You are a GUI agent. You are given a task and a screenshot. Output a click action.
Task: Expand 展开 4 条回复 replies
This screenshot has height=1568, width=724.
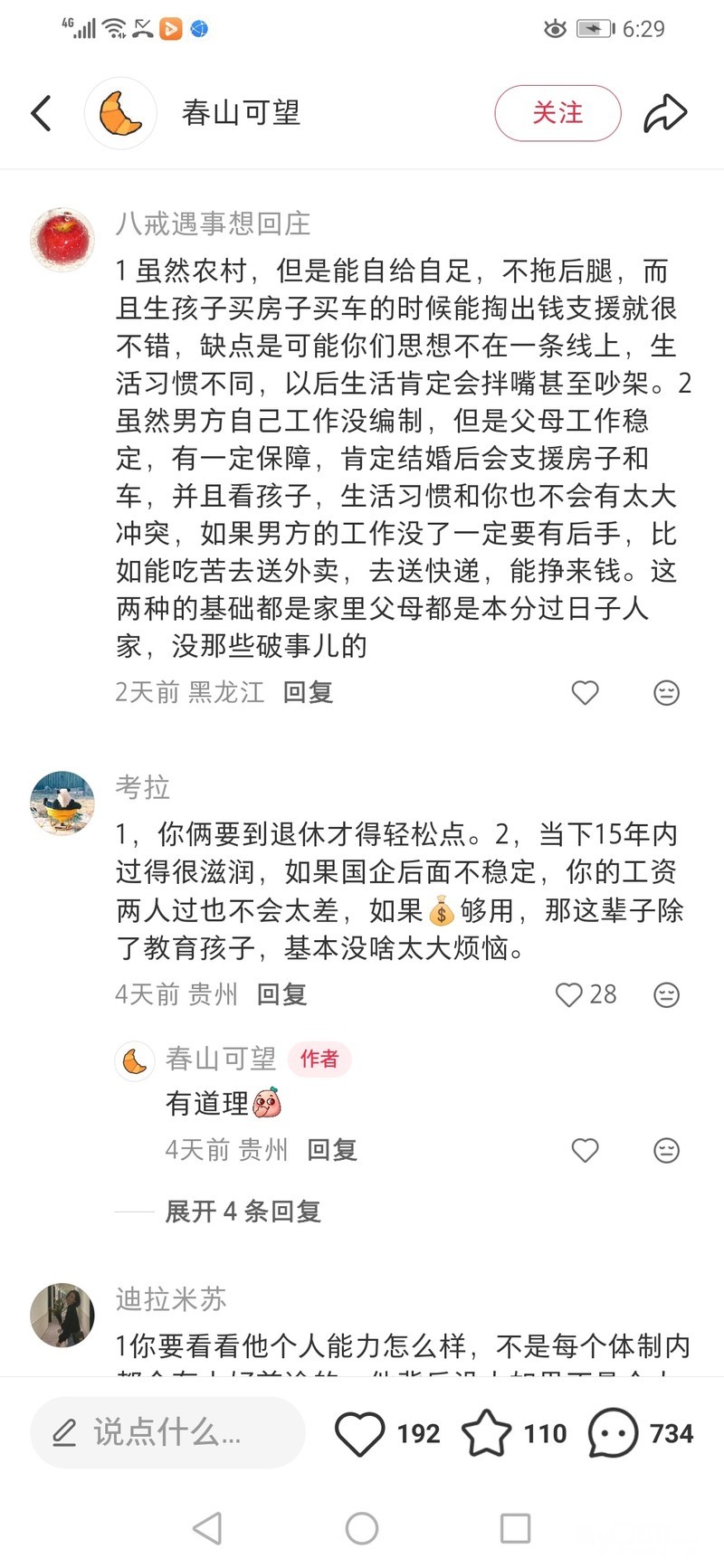tap(243, 1212)
